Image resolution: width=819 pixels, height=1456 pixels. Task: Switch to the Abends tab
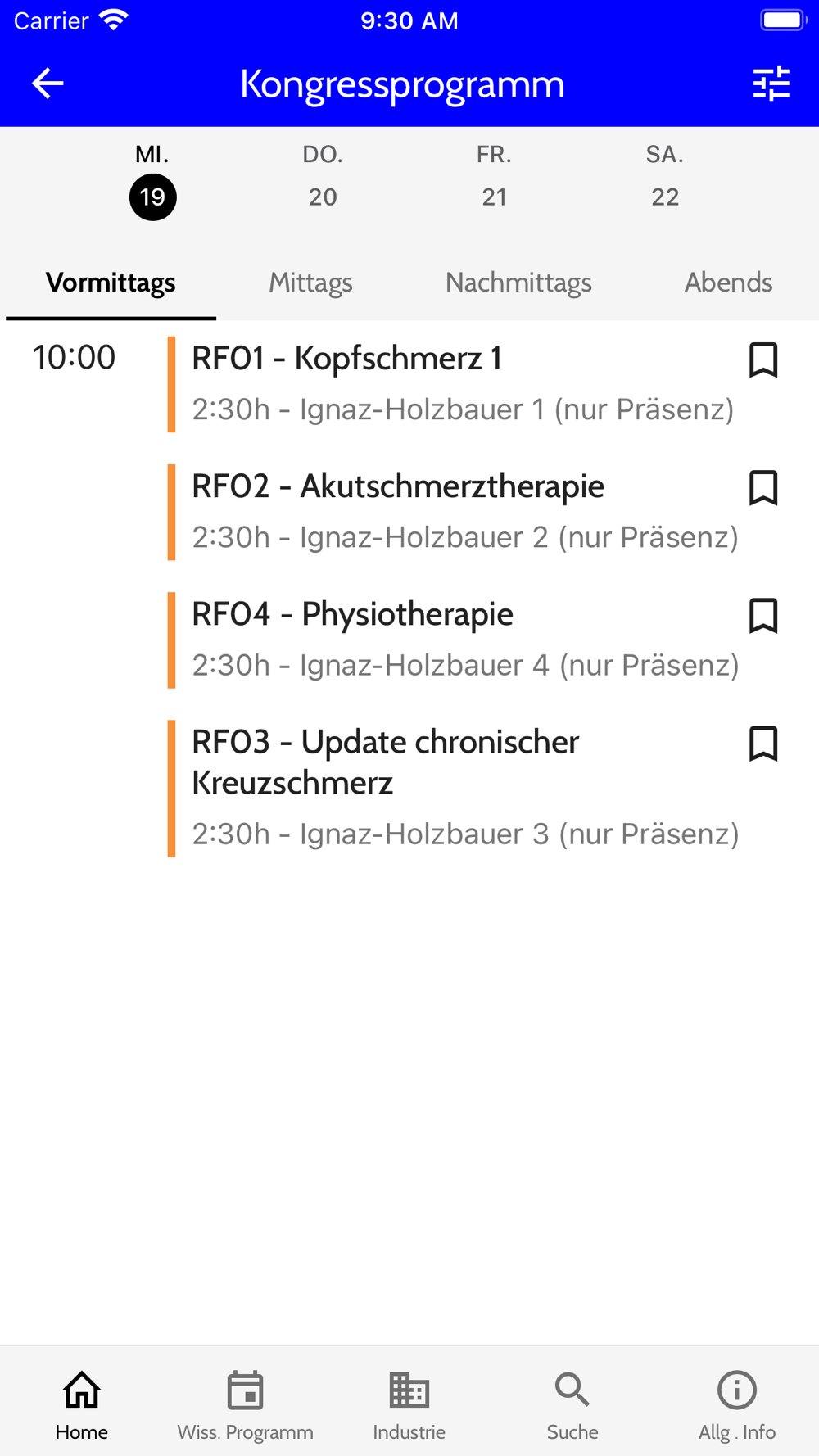pos(728,283)
